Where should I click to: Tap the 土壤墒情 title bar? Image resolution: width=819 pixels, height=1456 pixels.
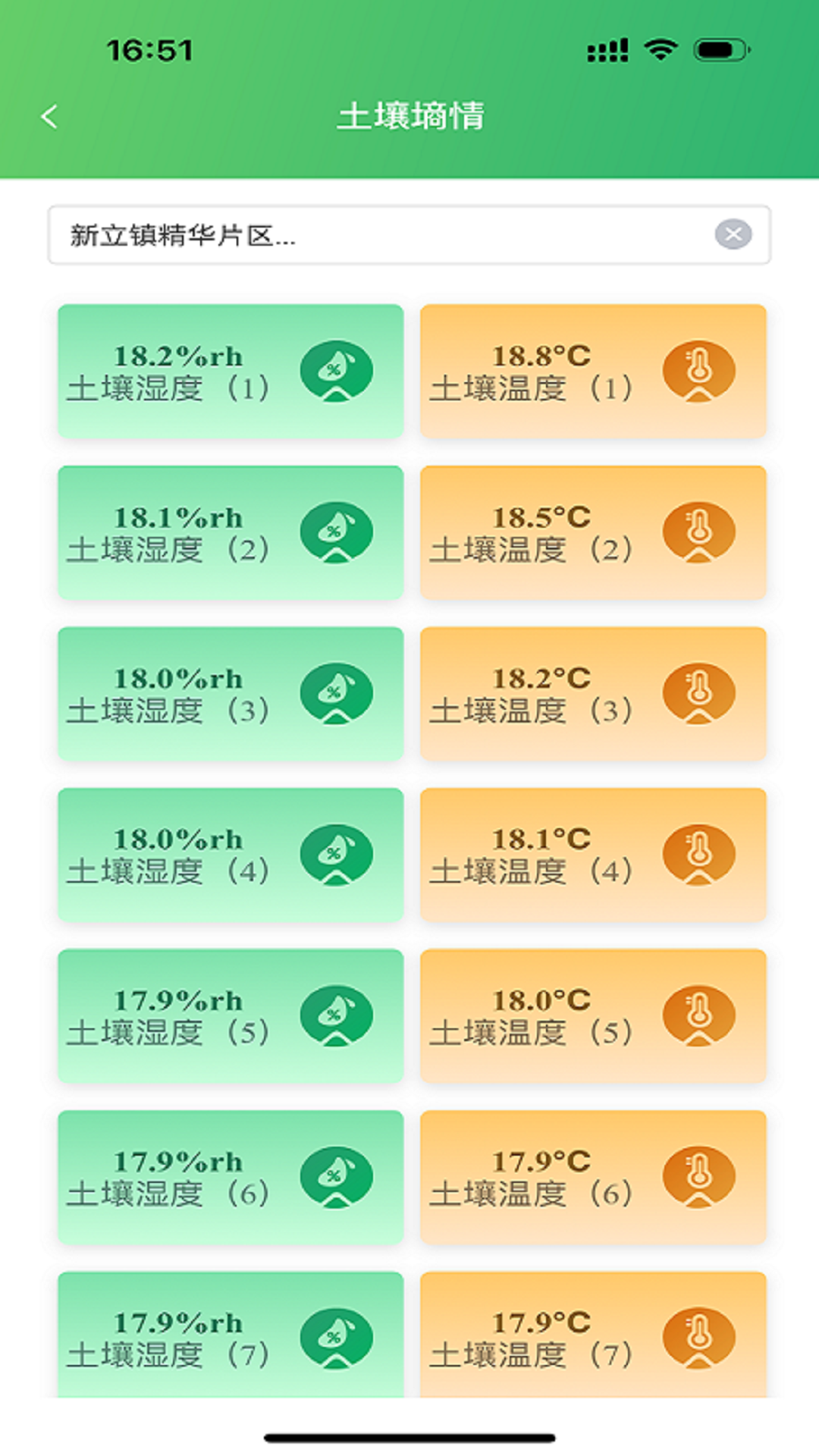(409, 117)
